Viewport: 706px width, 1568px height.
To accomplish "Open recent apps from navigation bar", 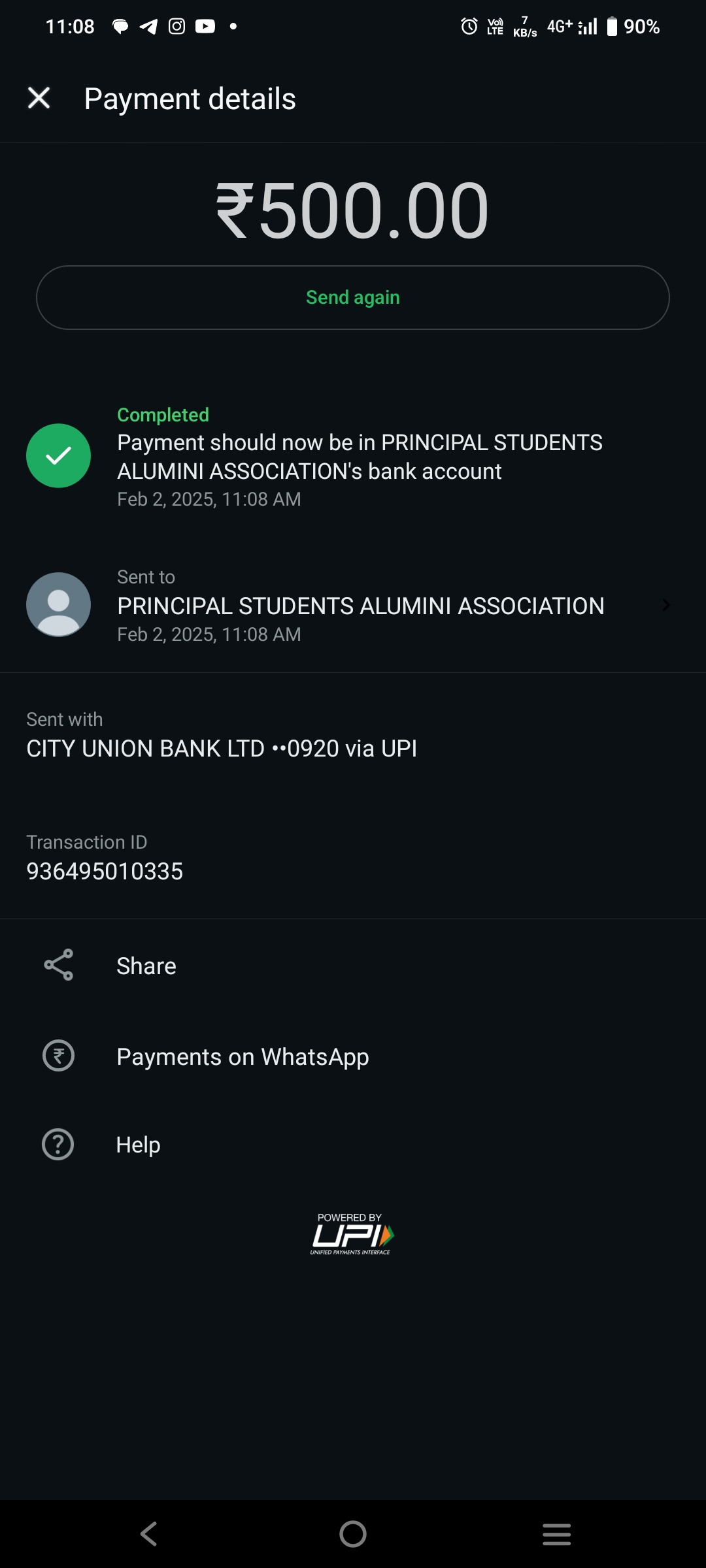I will (557, 1534).
